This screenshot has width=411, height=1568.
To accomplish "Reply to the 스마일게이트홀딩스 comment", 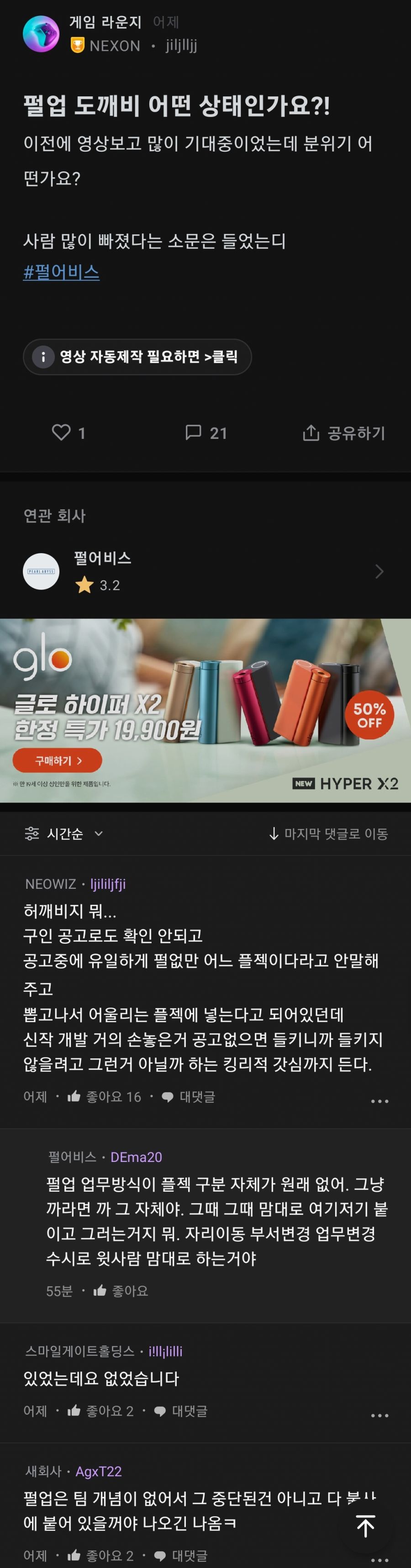I will (181, 1410).
